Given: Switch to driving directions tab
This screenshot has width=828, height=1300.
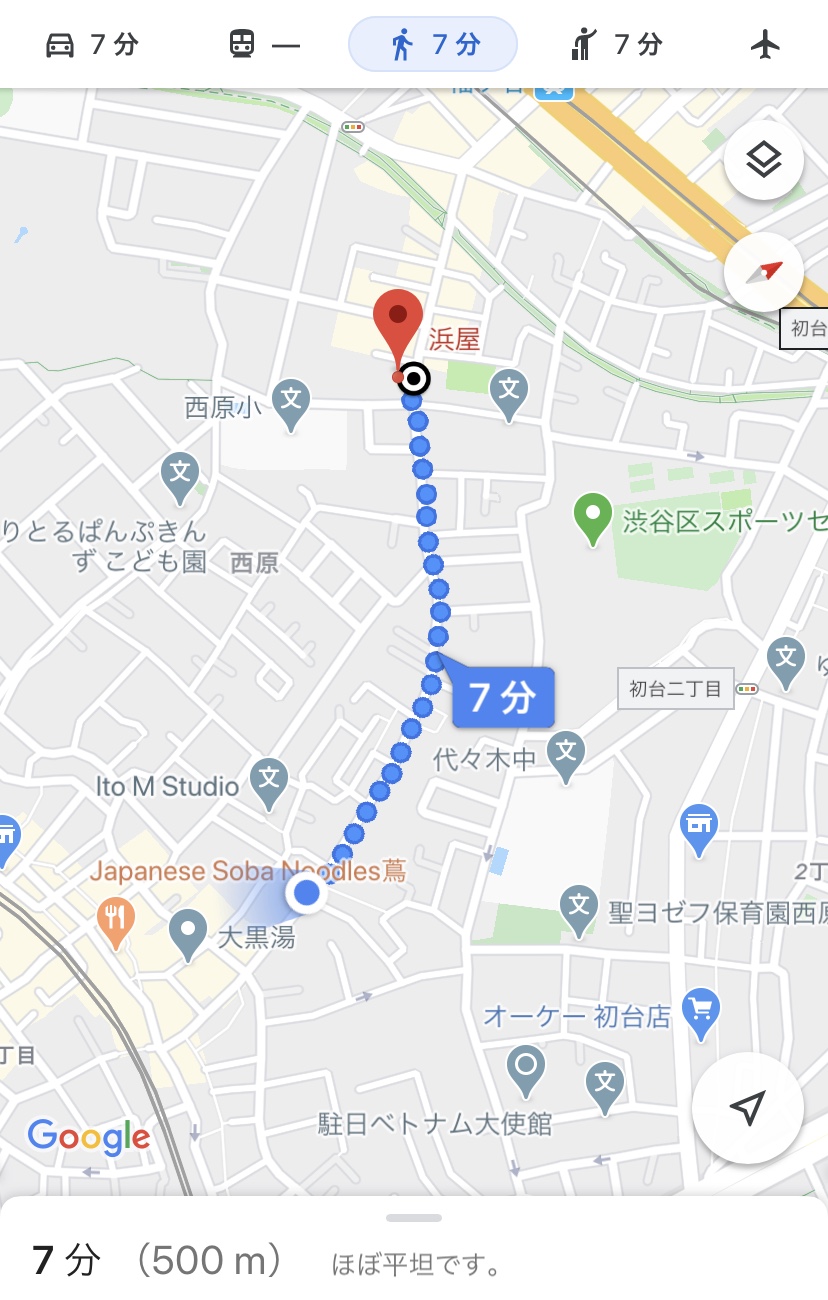Looking at the screenshot, I should [x=92, y=45].
